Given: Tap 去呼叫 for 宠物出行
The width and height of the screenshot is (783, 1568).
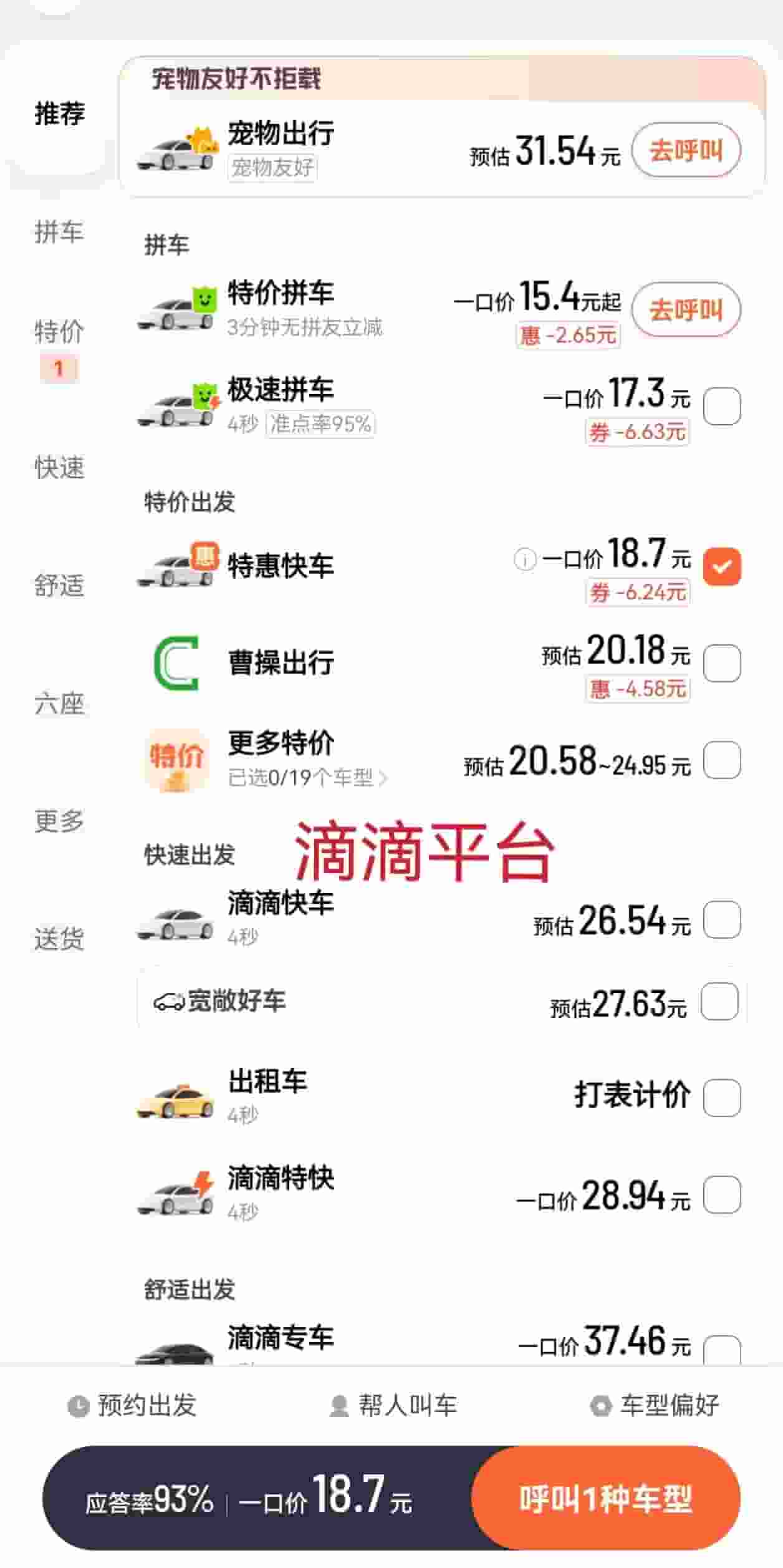Looking at the screenshot, I should click(686, 150).
